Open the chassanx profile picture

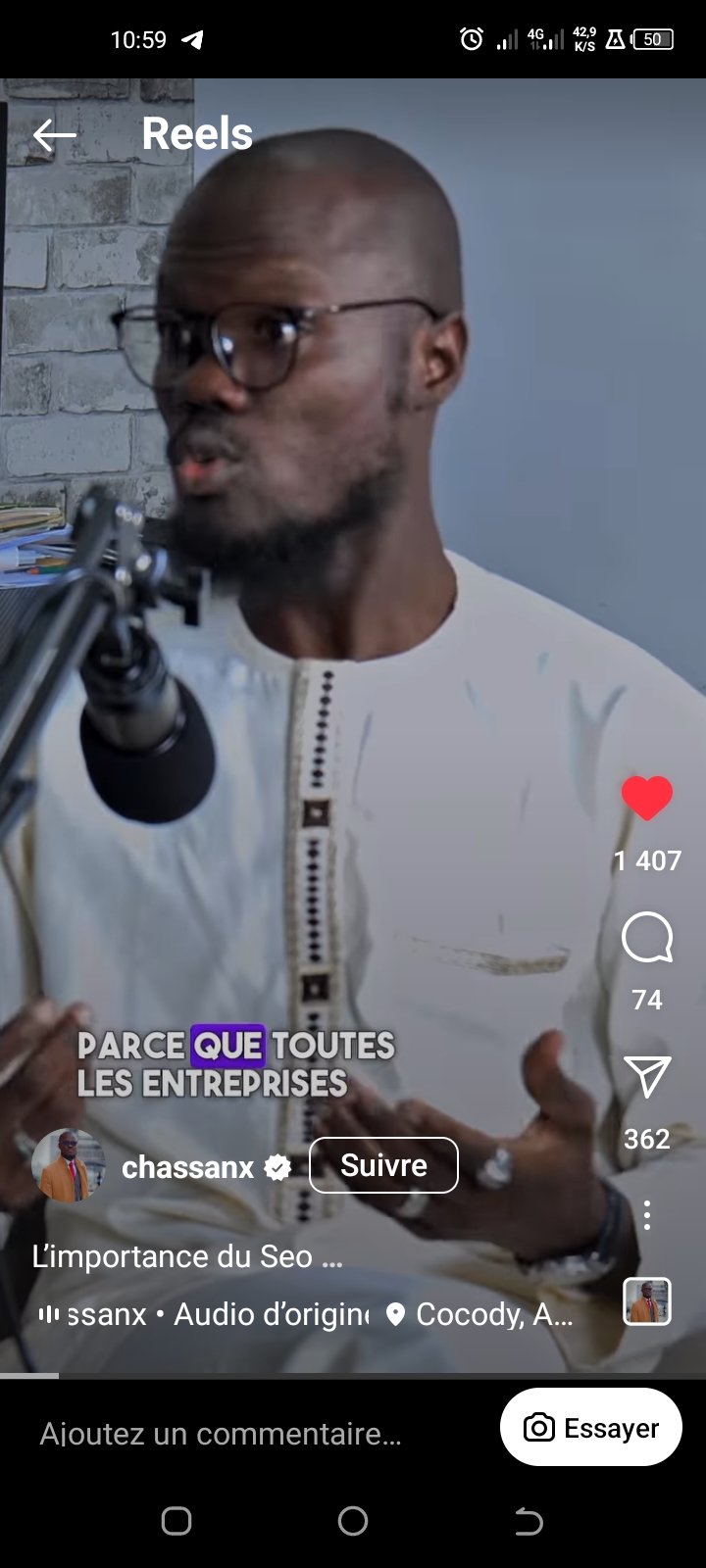[x=69, y=1165]
